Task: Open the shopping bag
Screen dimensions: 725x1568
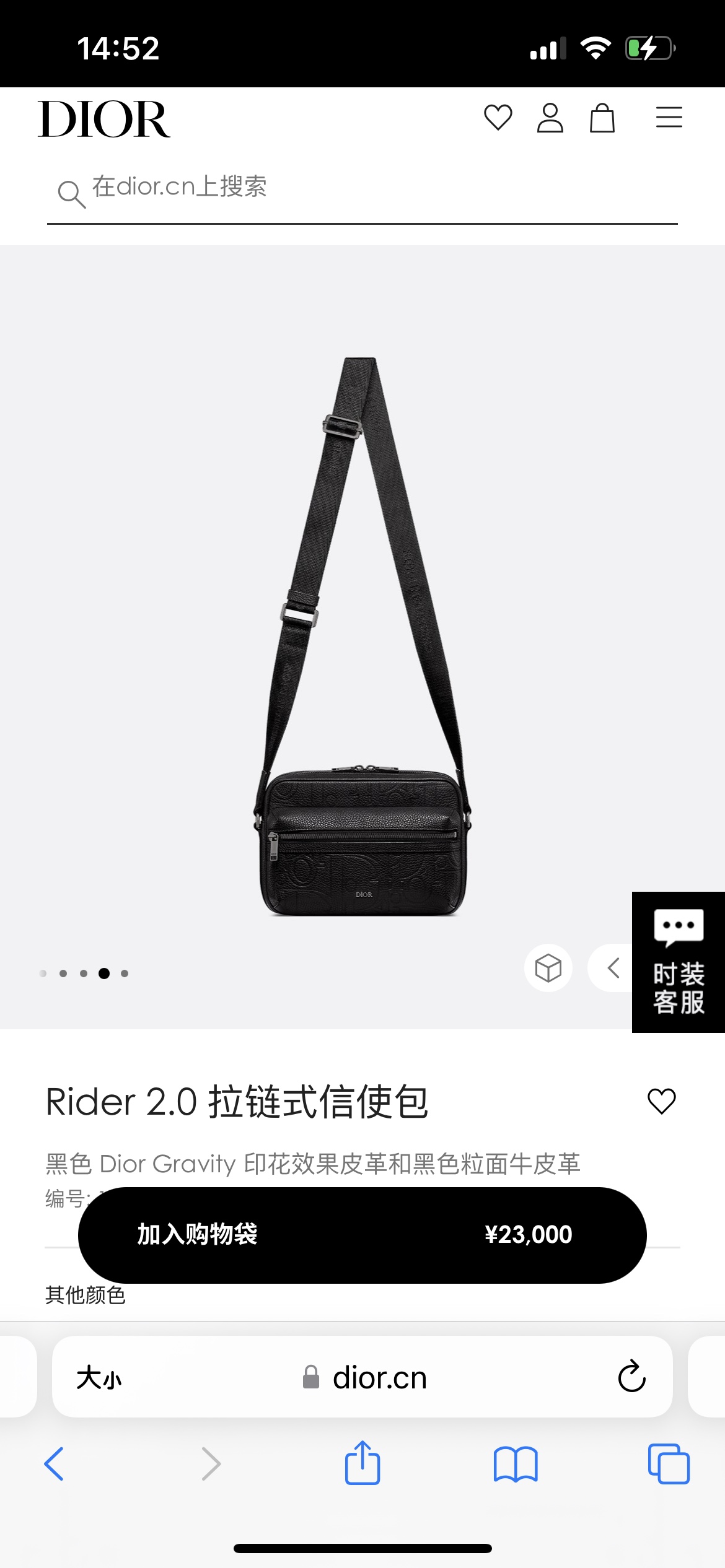Action: (x=602, y=118)
